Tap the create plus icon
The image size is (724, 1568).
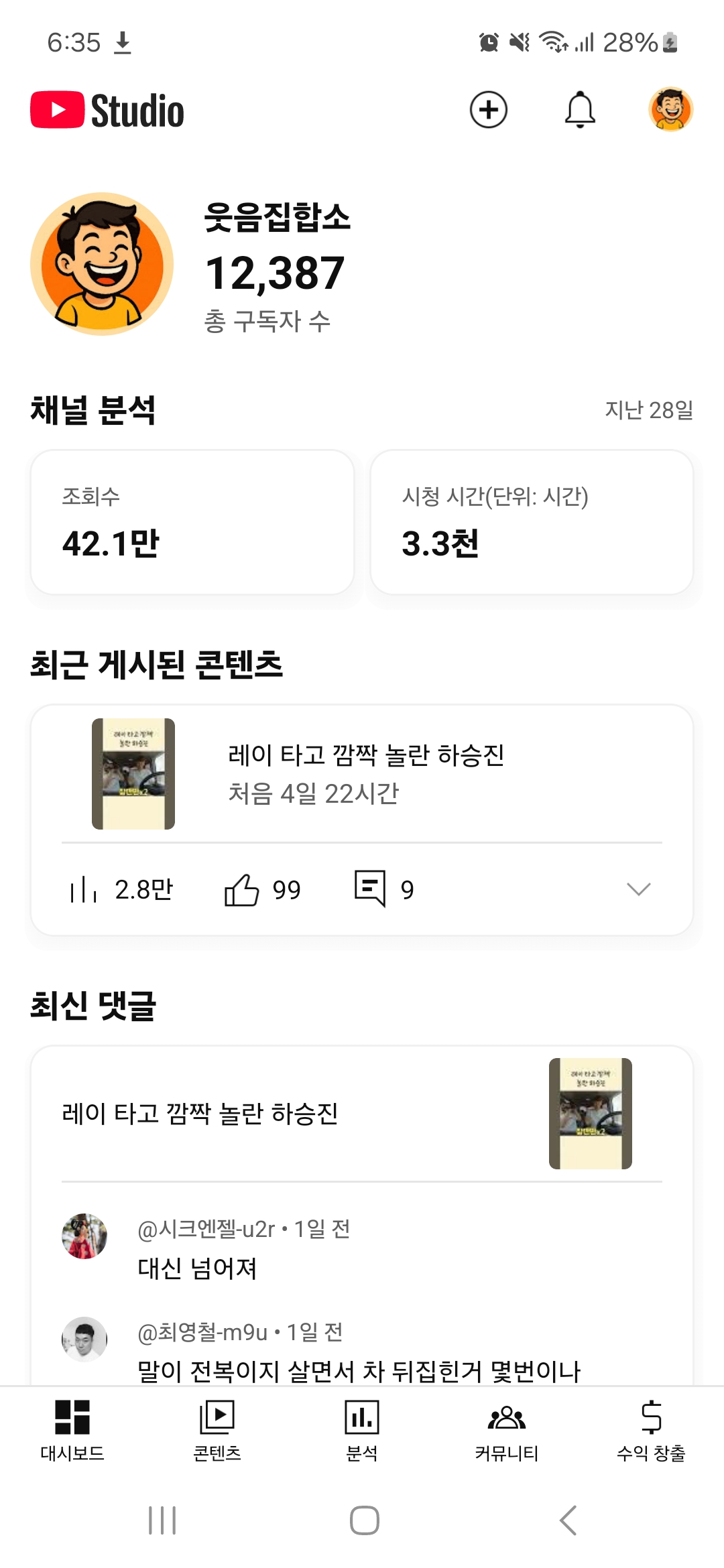[488, 110]
